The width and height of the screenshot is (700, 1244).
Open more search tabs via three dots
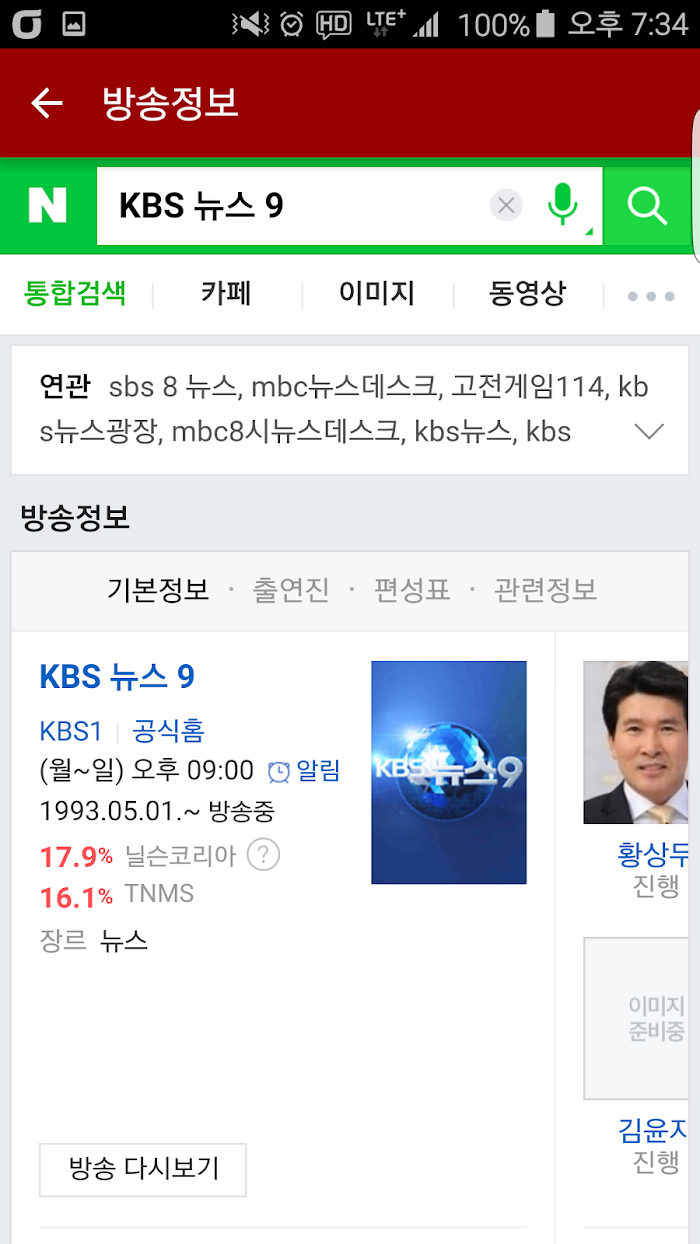click(x=651, y=296)
